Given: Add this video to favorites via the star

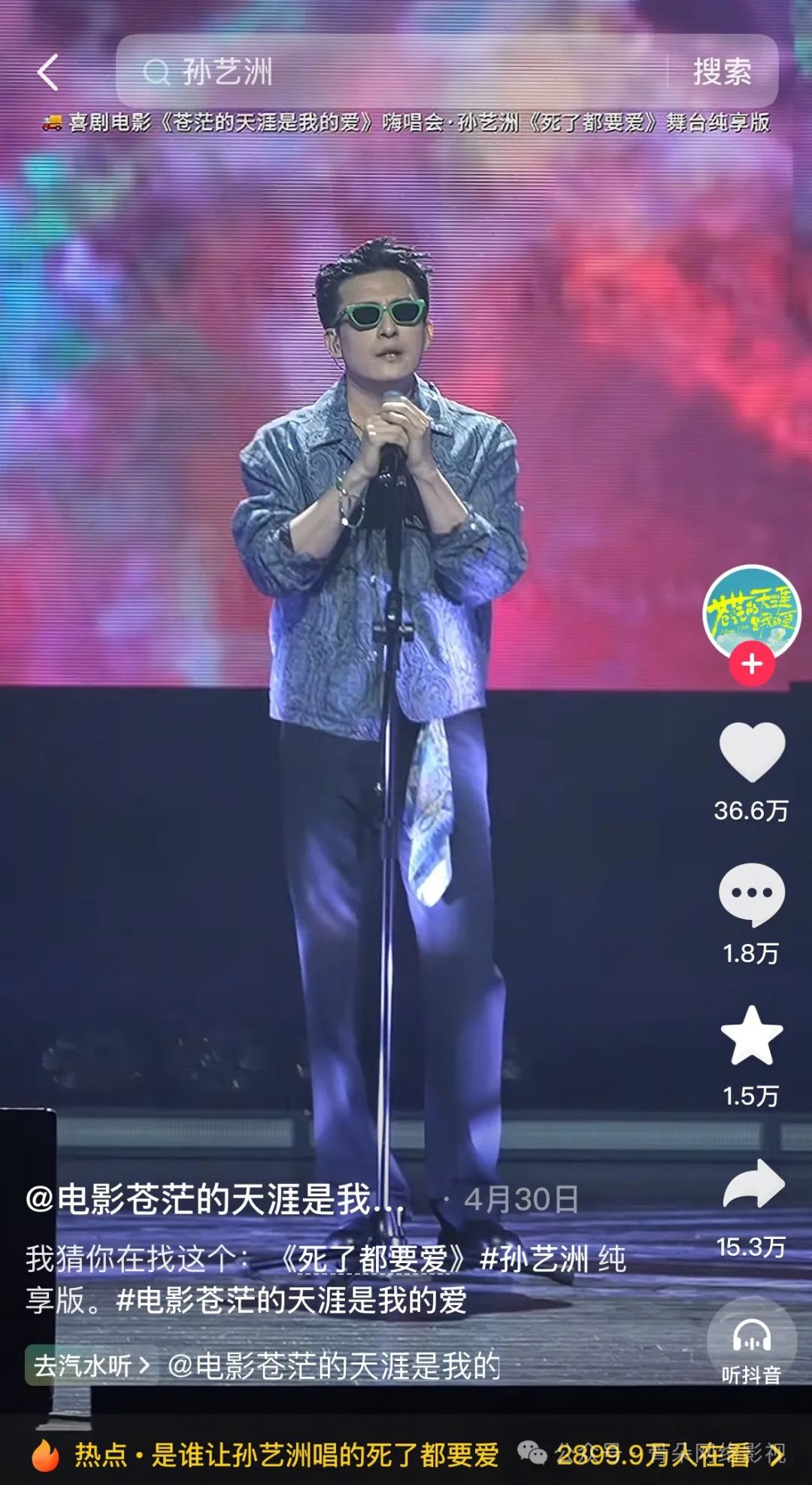Looking at the screenshot, I should pos(752,1037).
